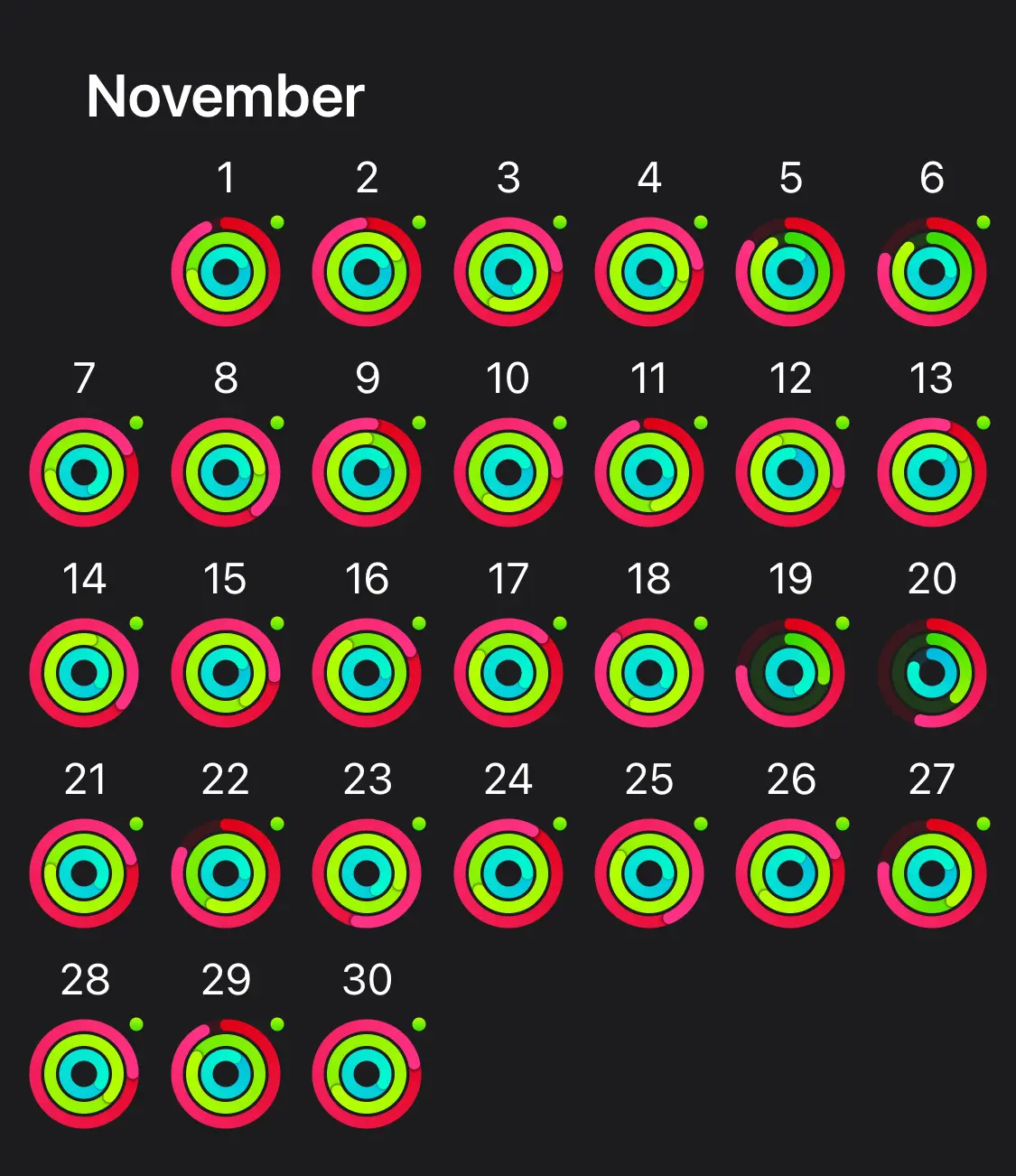
Task: Tap the green award dot on November 19
Action: click(x=842, y=621)
